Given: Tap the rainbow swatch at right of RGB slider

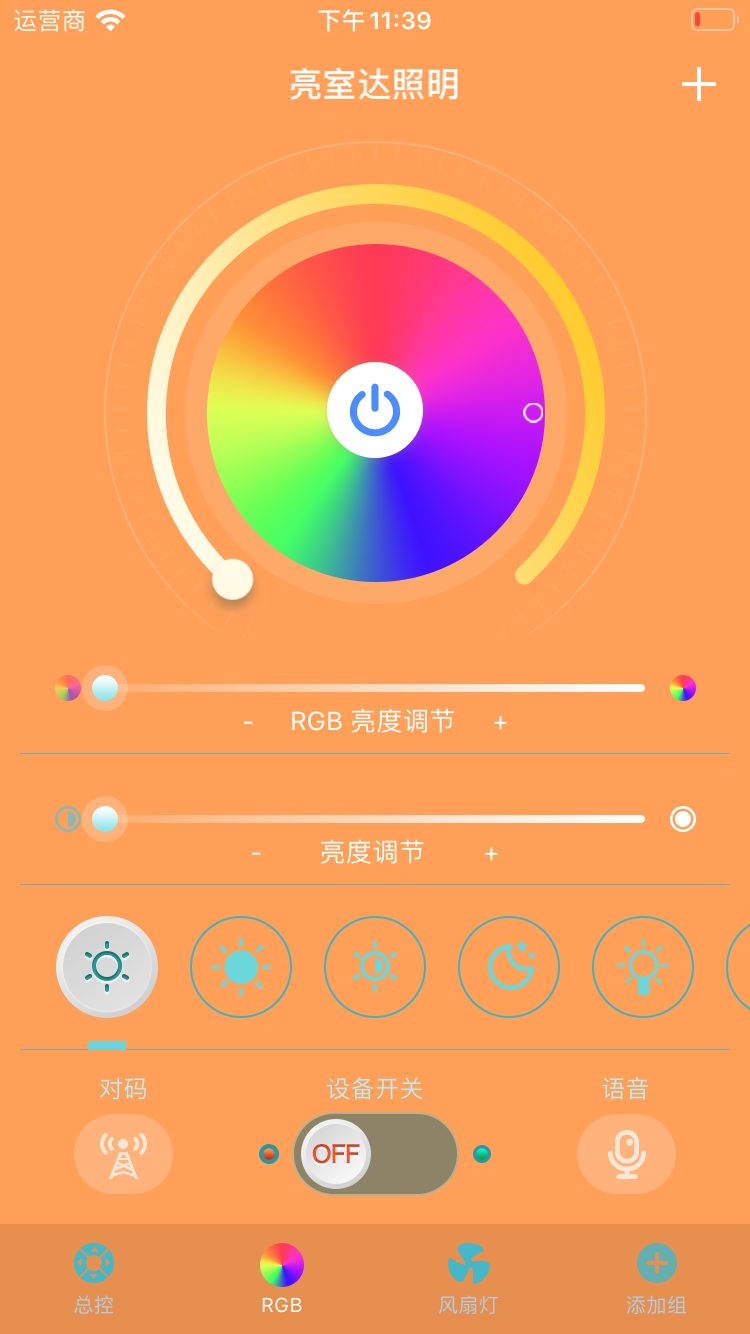Looking at the screenshot, I should 682,688.
